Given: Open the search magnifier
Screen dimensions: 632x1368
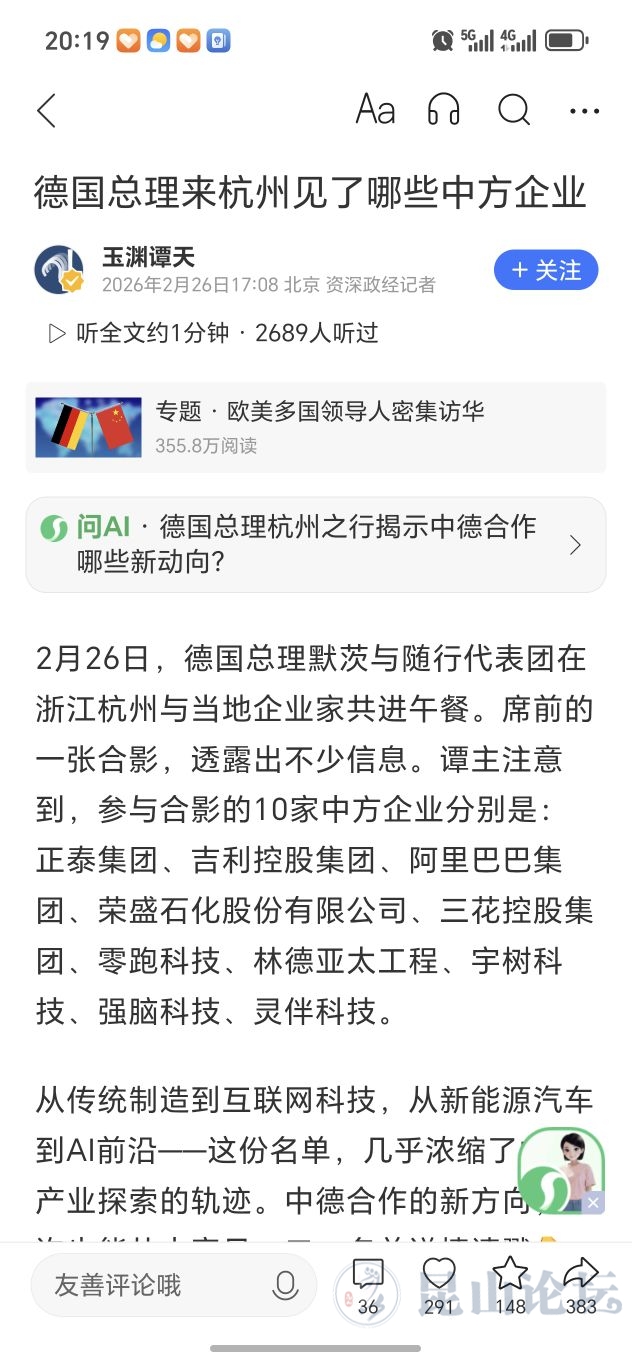Looking at the screenshot, I should tap(513, 110).
